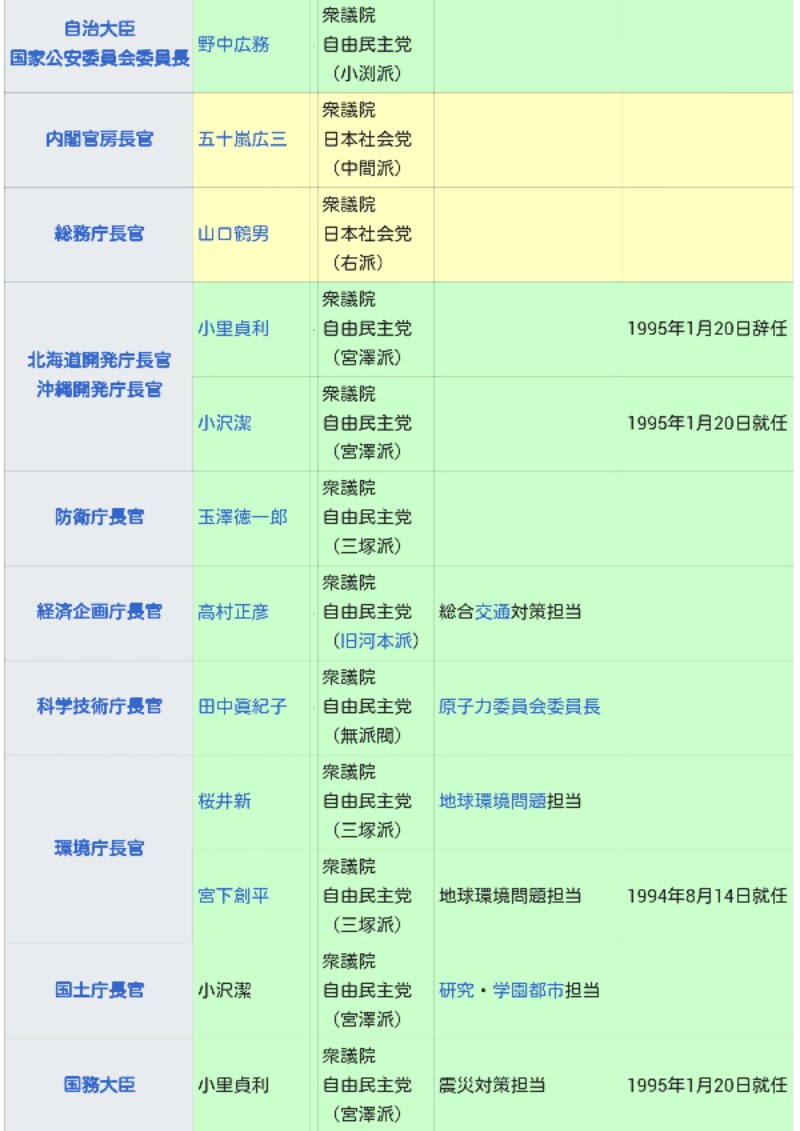Go to 山口鶴男's article
The height and width of the screenshot is (1131, 800).
(x=233, y=234)
